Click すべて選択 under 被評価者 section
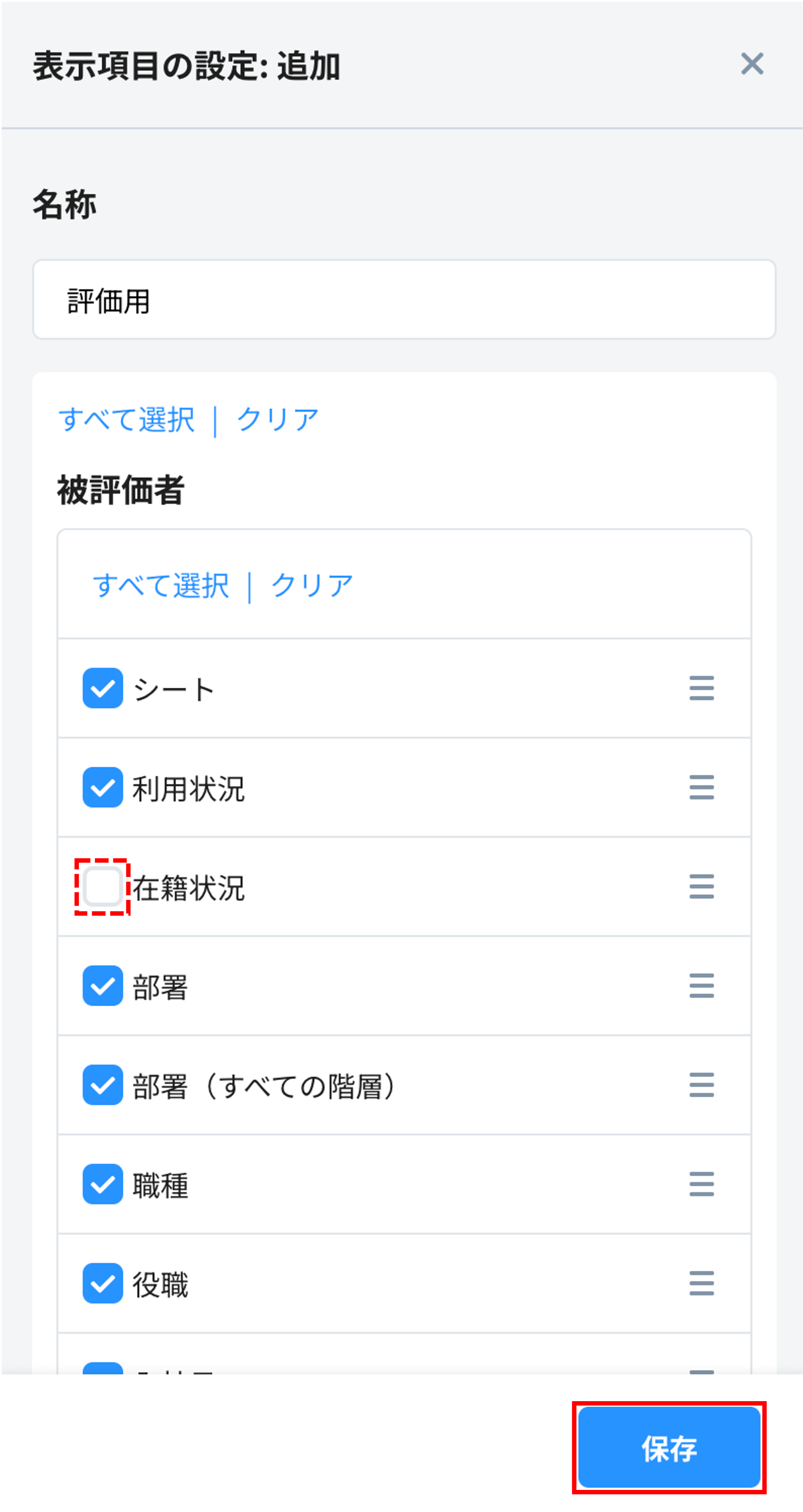The height and width of the screenshot is (1512, 803). 161,584
